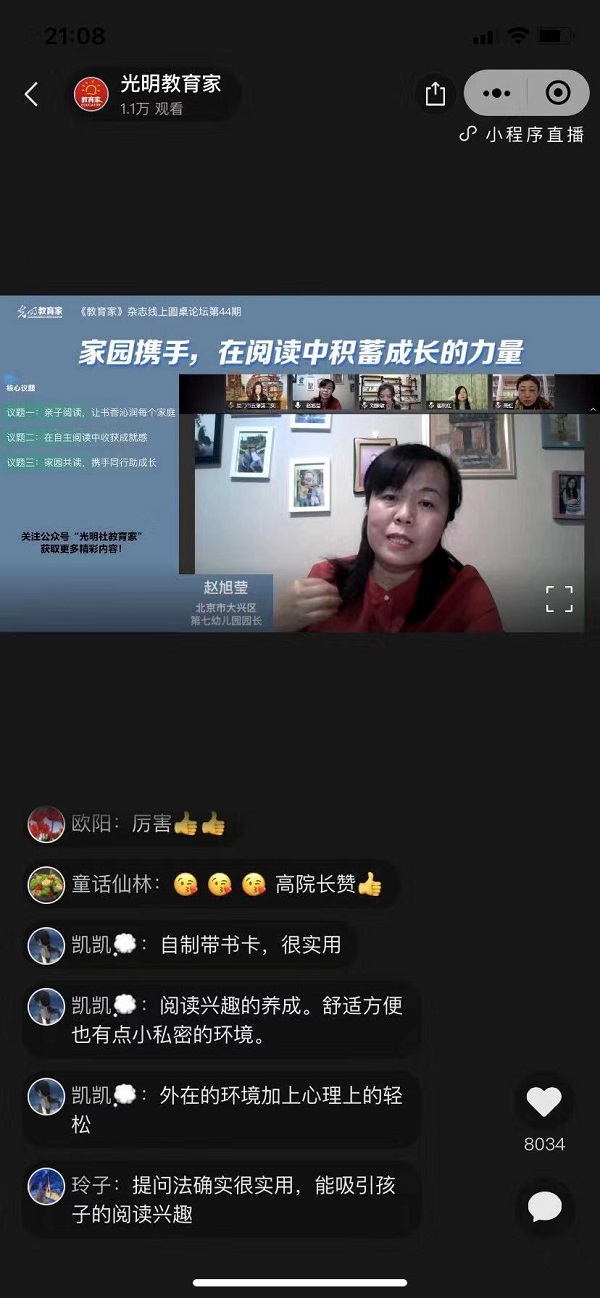The width and height of the screenshot is (600, 1298).
Task: Open the mini program more-options menu
Action: point(496,93)
